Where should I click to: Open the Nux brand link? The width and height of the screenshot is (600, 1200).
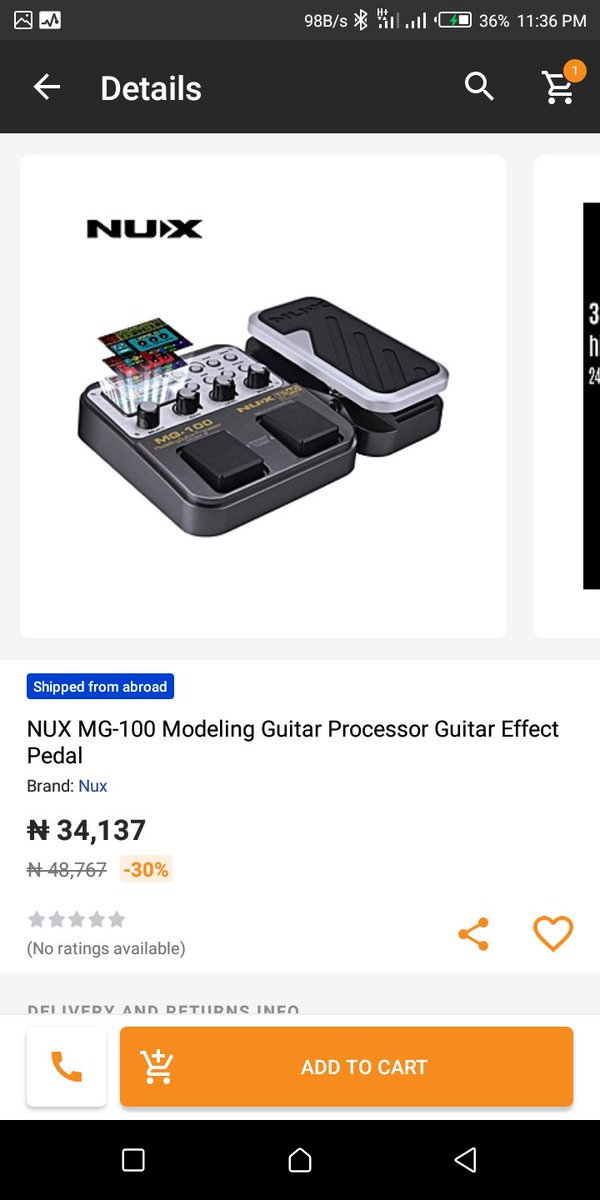(x=93, y=786)
